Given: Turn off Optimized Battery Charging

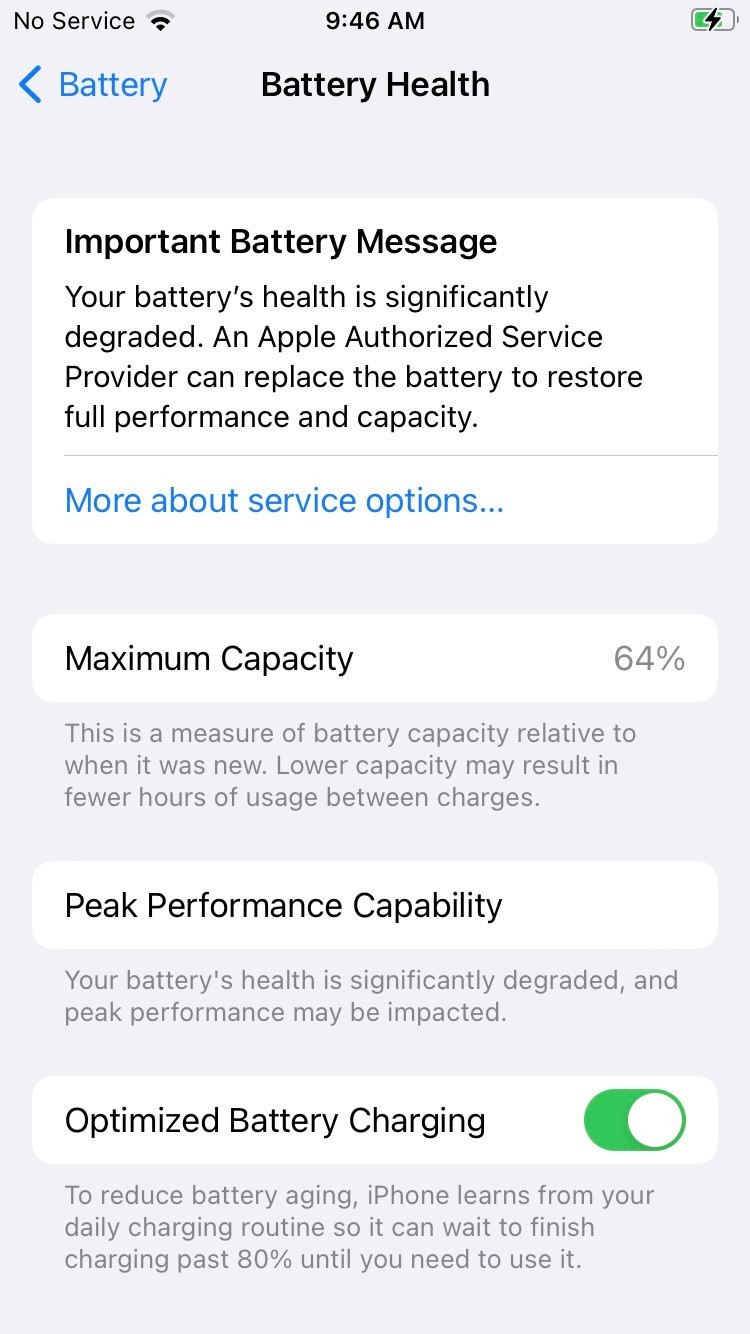Looking at the screenshot, I should [x=635, y=1120].
